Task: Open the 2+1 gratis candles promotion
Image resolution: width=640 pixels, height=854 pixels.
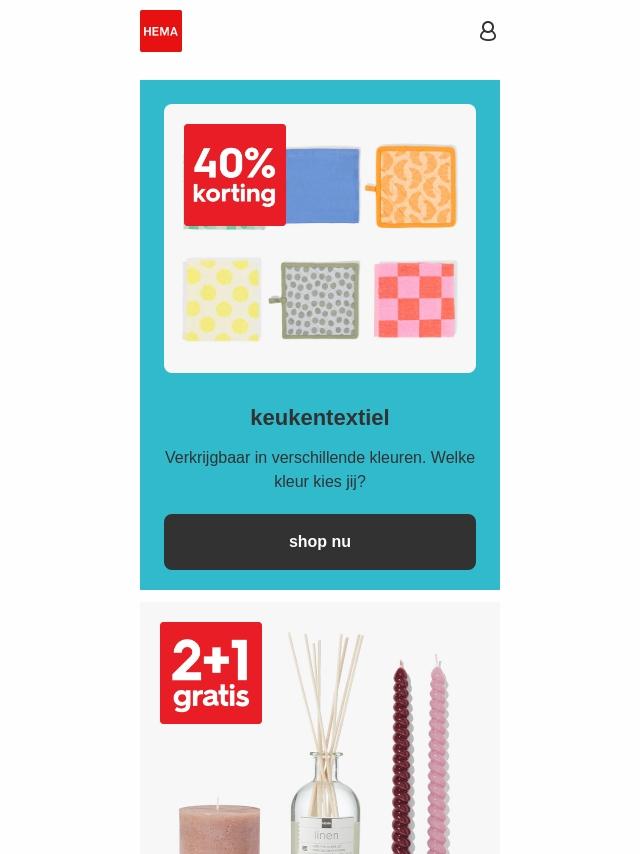Action: pos(320,728)
